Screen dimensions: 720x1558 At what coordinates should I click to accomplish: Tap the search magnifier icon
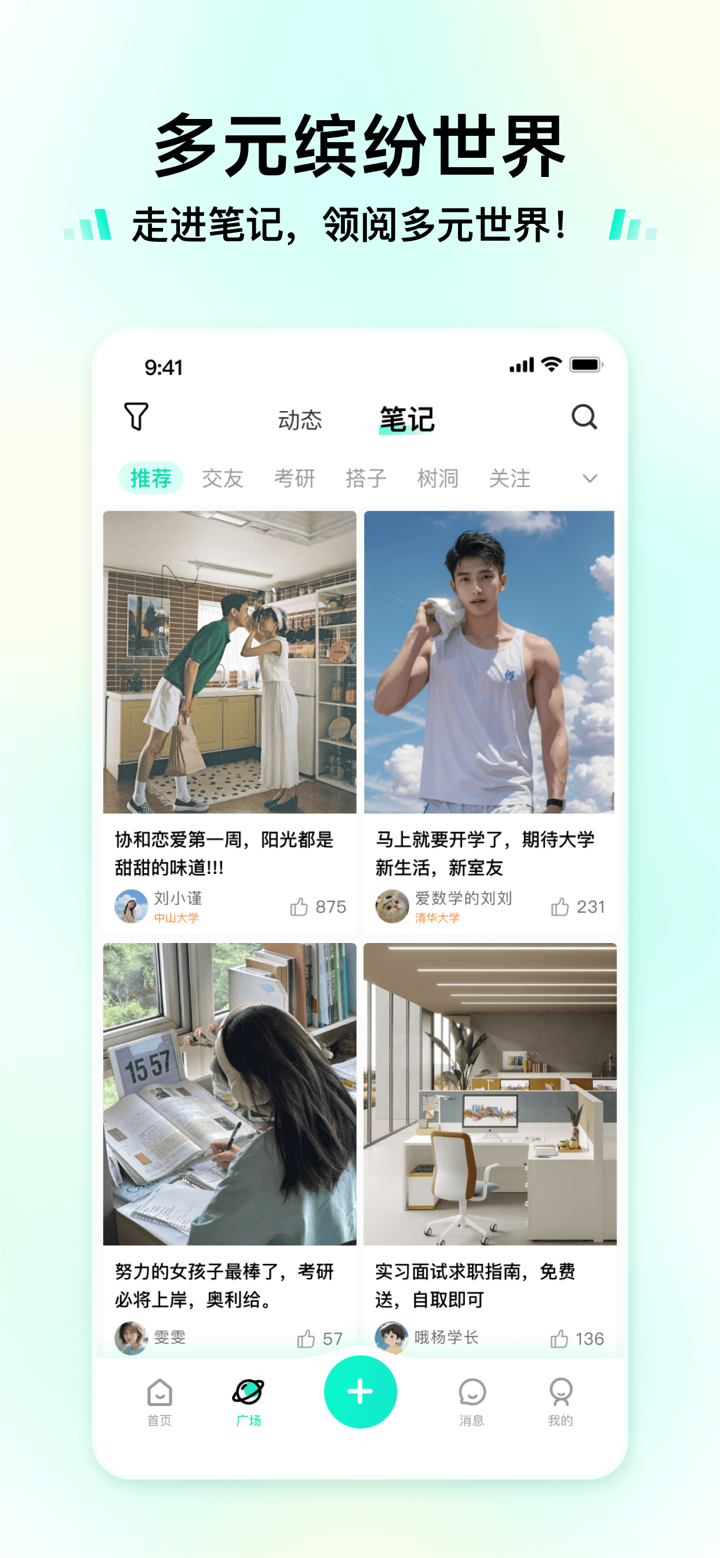(585, 418)
